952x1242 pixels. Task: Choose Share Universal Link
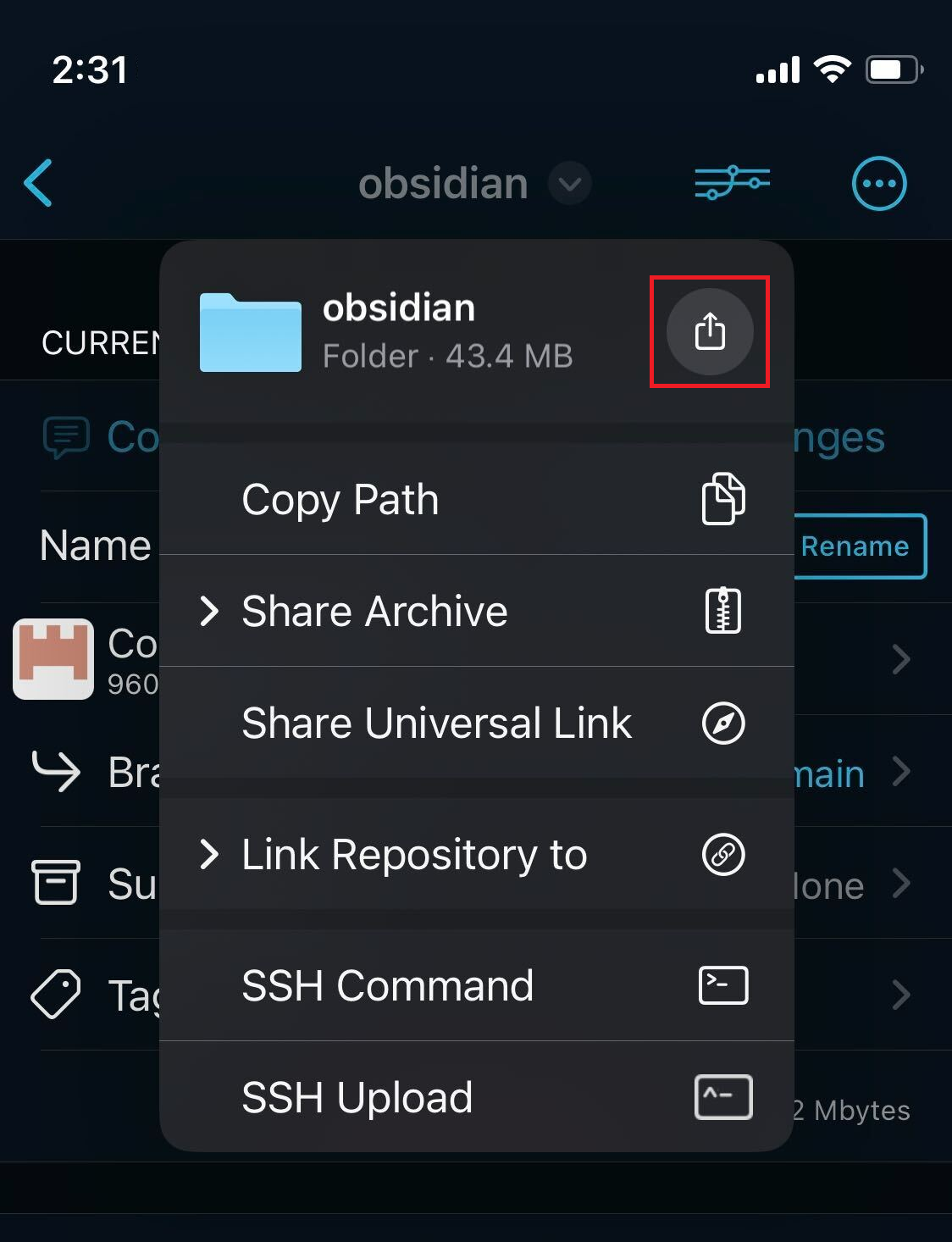tap(476, 724)
